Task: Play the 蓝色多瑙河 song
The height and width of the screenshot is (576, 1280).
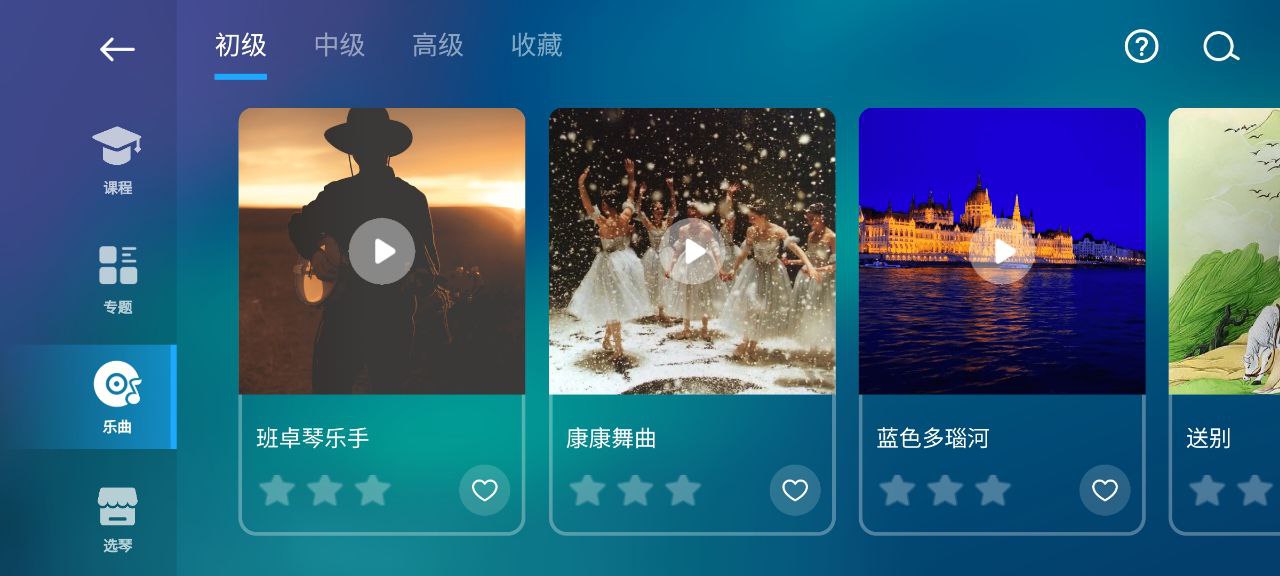Action: [1002, 251]
